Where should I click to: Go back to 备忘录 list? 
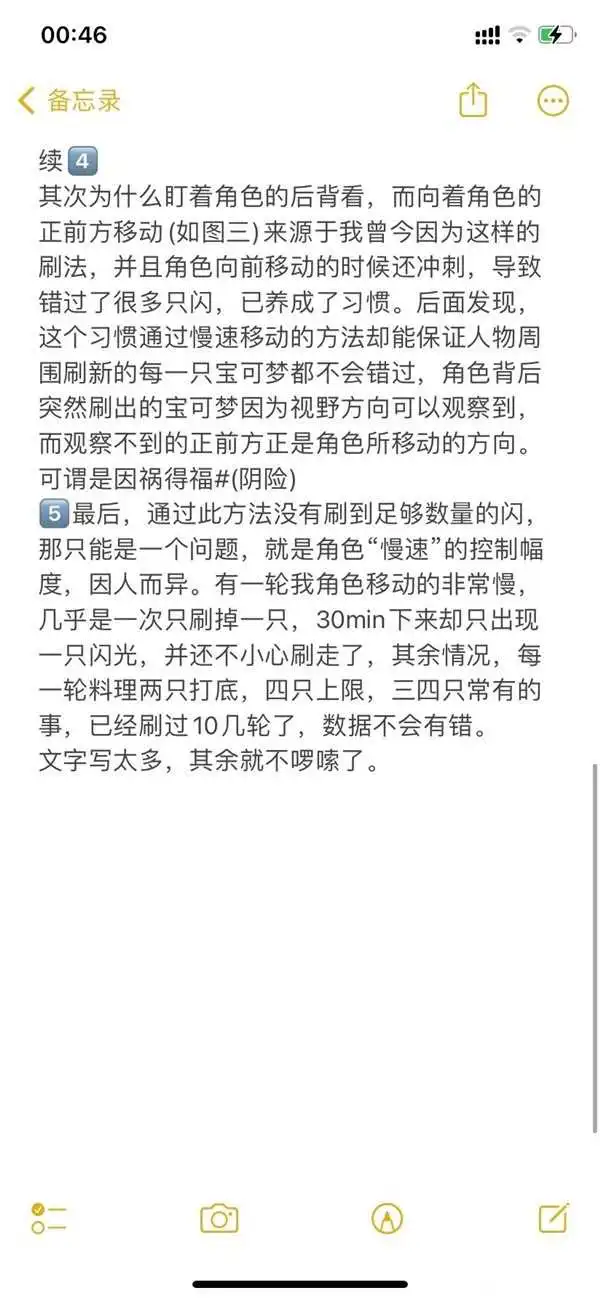coord(70,100)
